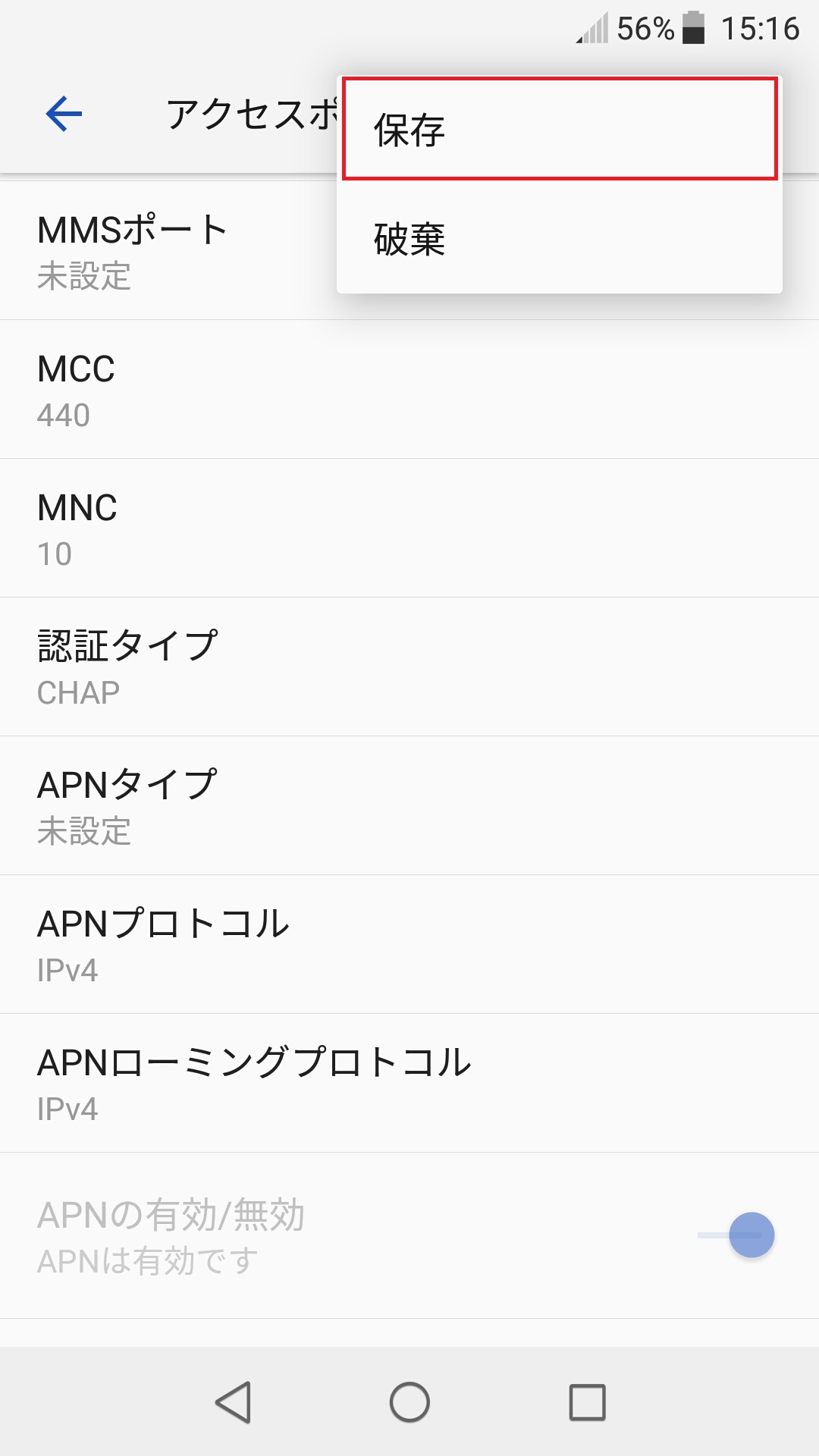Tap the navigation back triangle button

(235, 1401)
